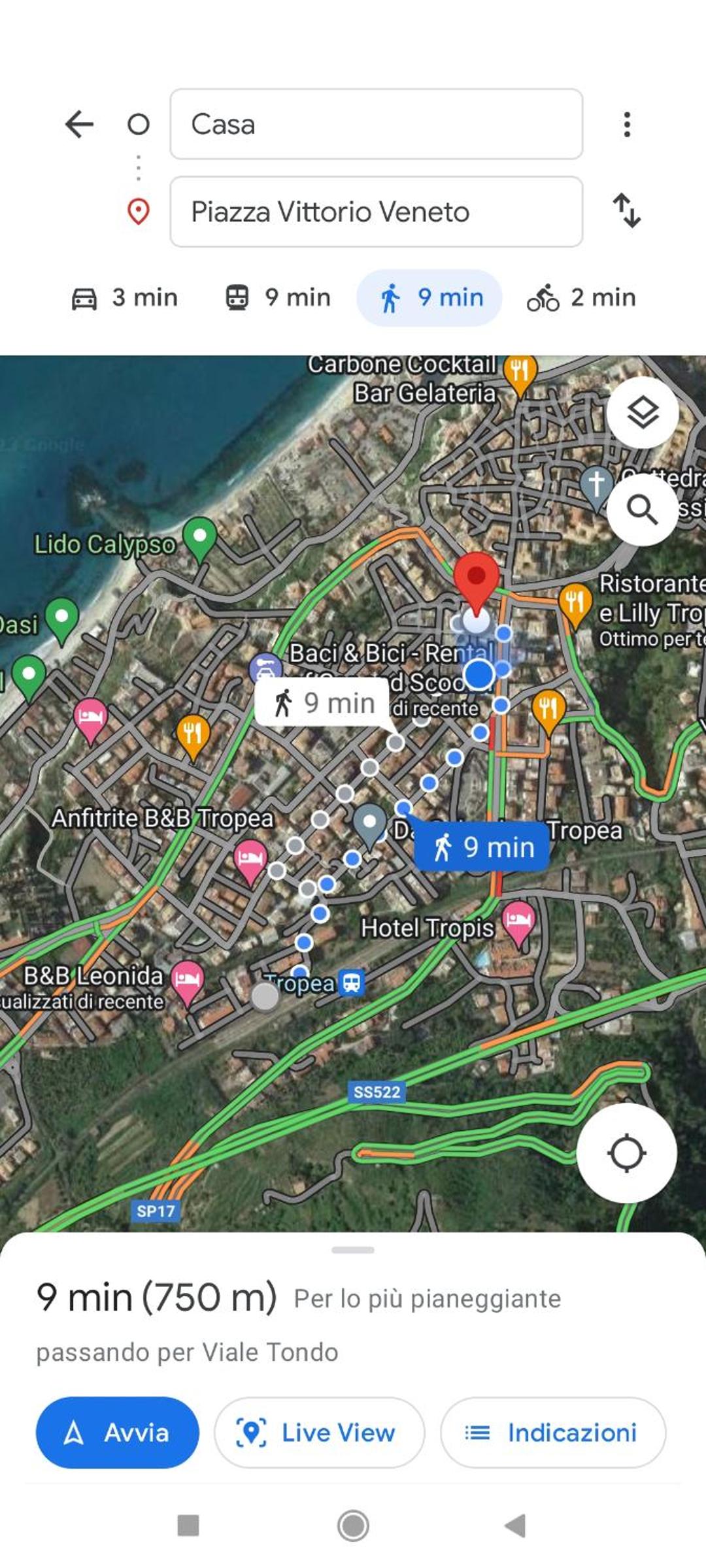The height and width of the screenshot is (1568, 706).
Task: Open the Lido Calypso map pin
Action: pyautogui.click(x=200, y=538)
